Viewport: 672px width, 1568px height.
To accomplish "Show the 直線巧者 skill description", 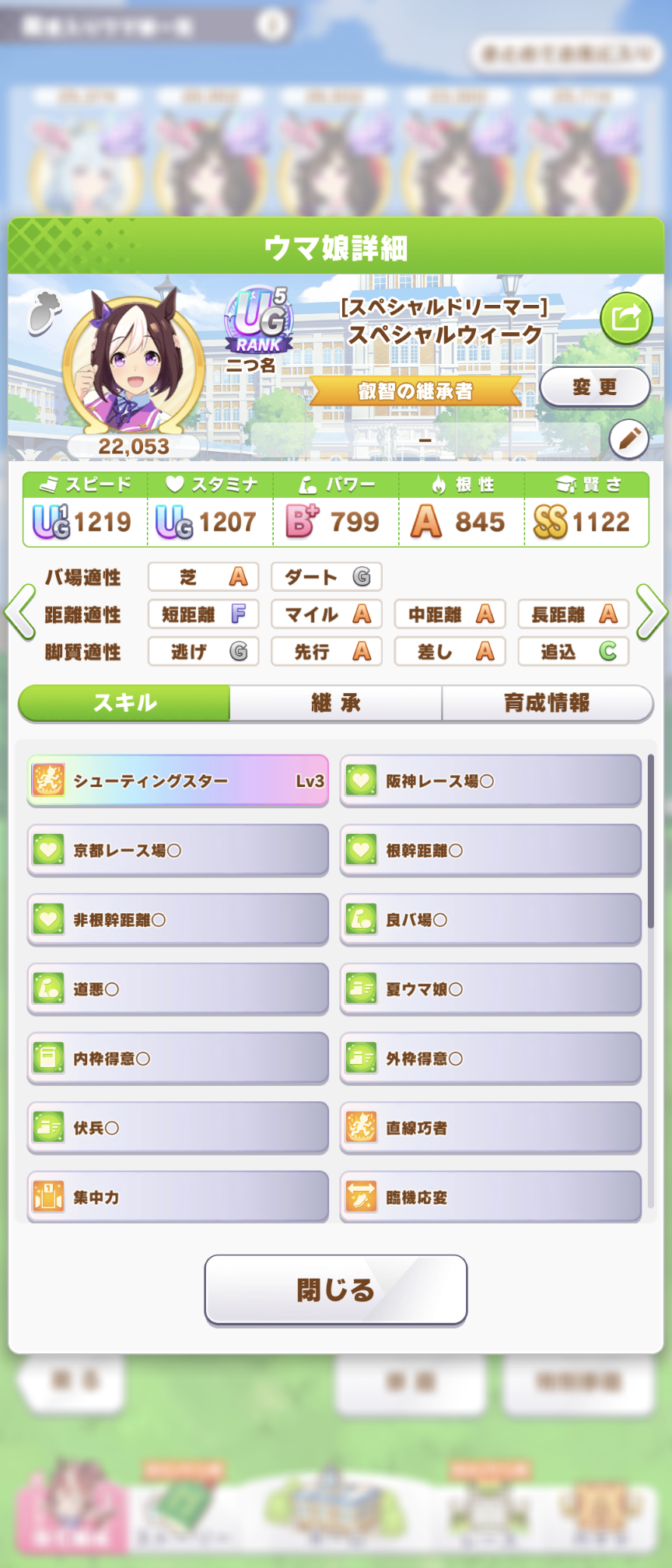I will pyautogui.click(x=490, y=1128).
